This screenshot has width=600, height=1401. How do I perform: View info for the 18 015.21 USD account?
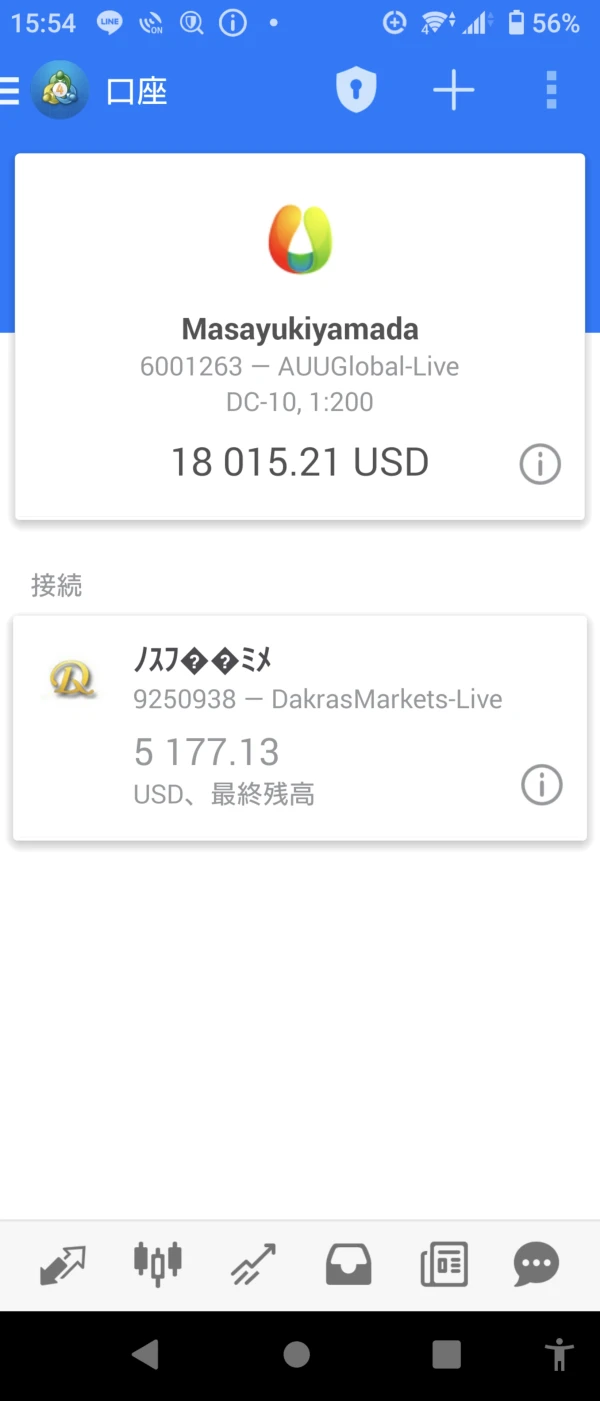(x=540, y=464)
